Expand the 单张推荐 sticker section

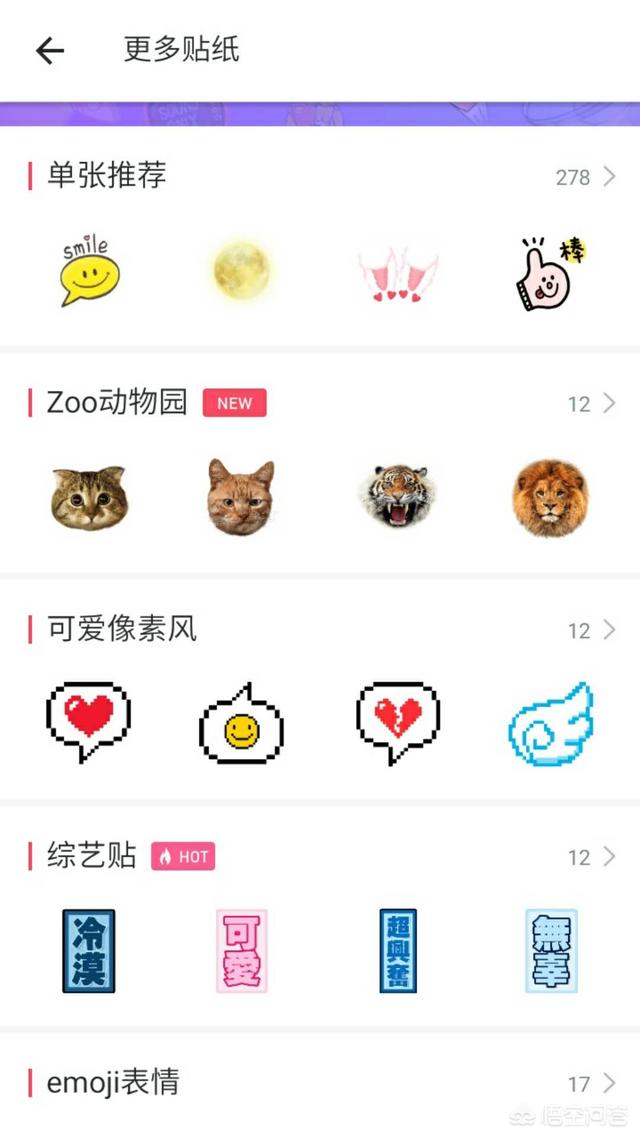587,177
